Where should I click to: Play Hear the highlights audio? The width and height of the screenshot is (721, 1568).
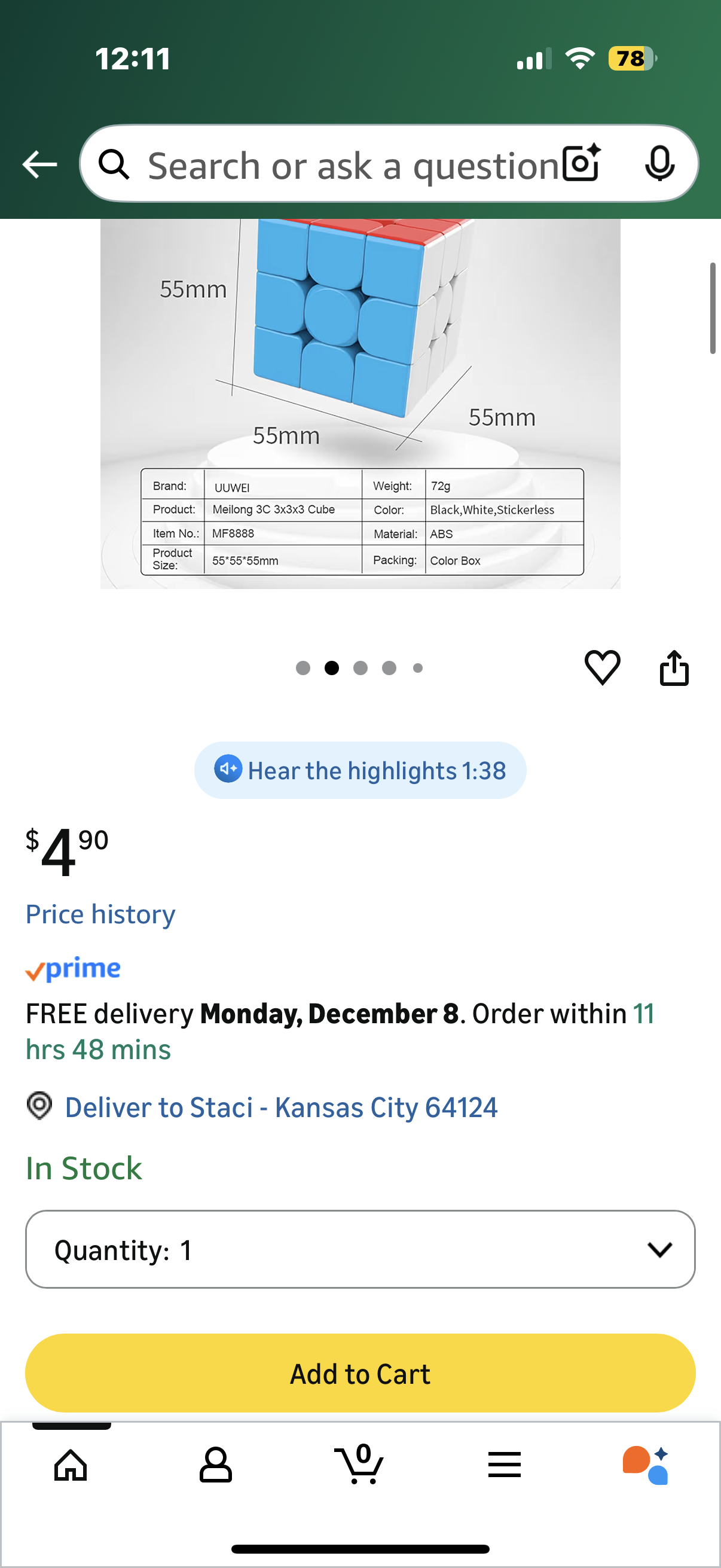click(360, 770)
